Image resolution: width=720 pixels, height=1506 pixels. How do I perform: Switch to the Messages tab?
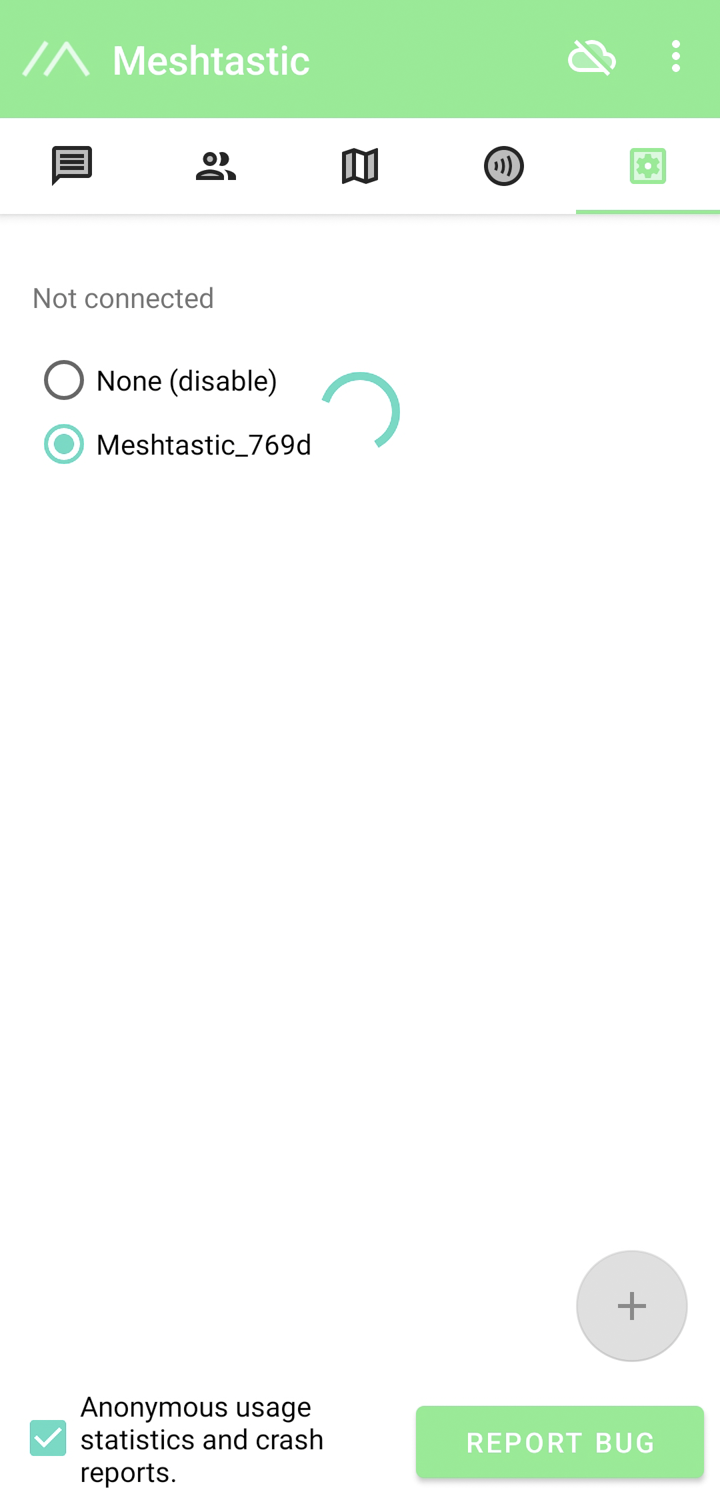[x=72, y=166]
